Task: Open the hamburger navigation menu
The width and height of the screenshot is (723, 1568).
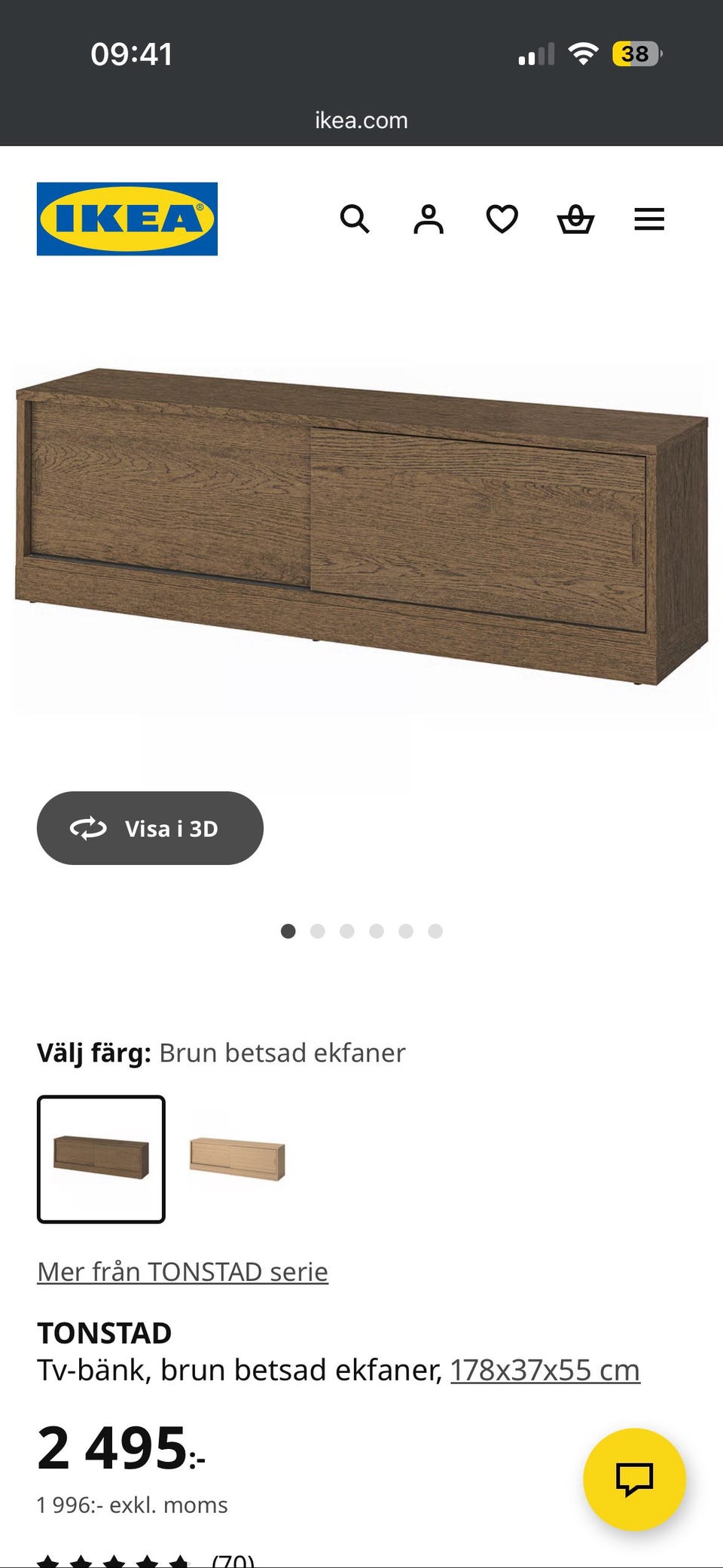Action: (648, 219)
